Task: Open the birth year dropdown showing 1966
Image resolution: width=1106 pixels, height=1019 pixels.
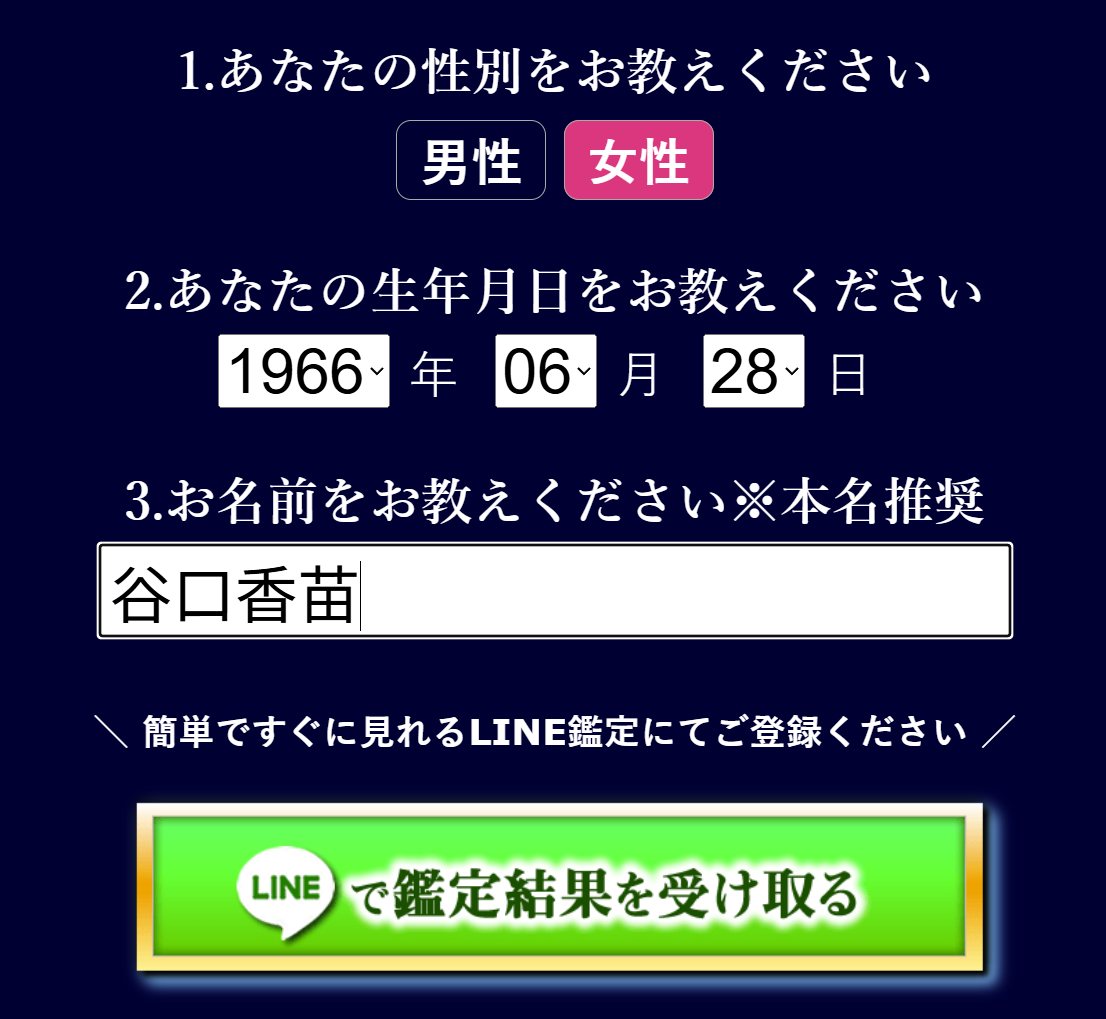Action: (304, 372)
